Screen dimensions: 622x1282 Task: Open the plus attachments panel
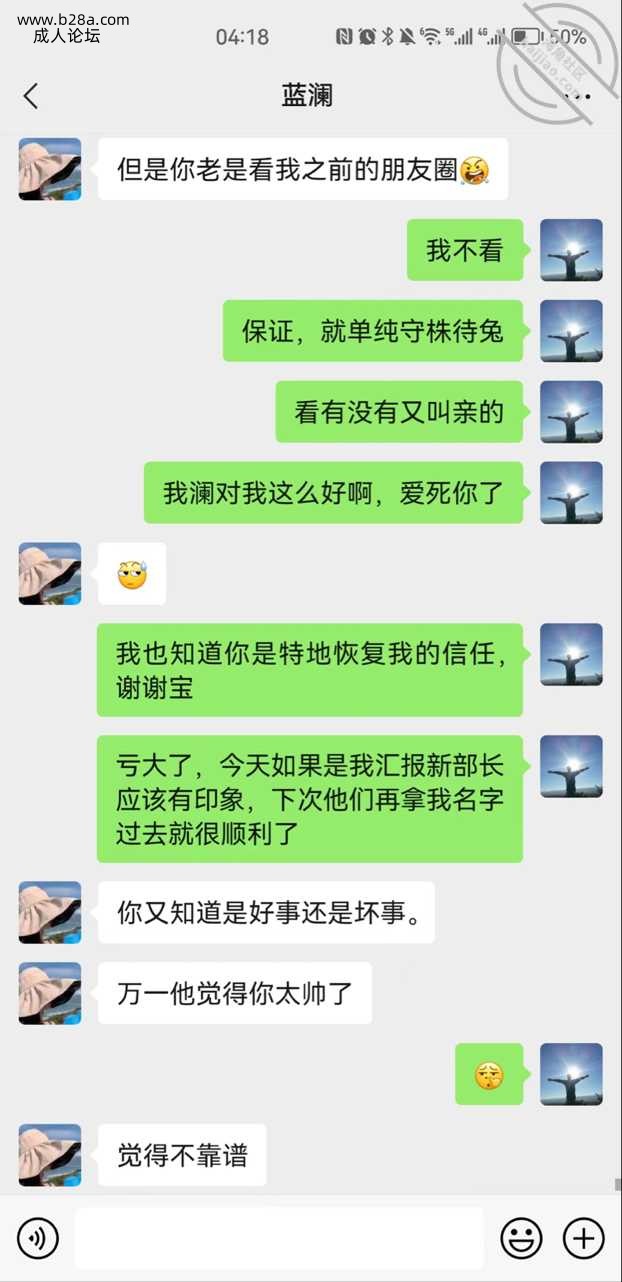click(584, 1239)
